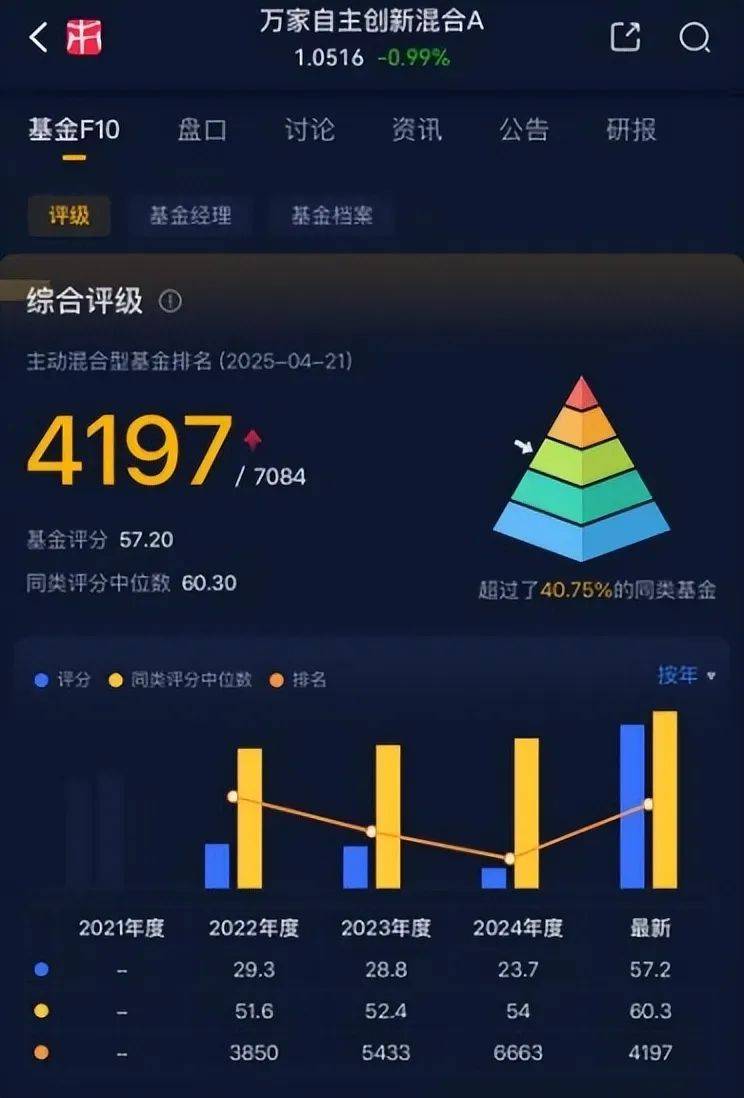The height and width of the screenshot is (1098, 744).
Task: Switch to the 研报 tab
Action: coord(631,130)
